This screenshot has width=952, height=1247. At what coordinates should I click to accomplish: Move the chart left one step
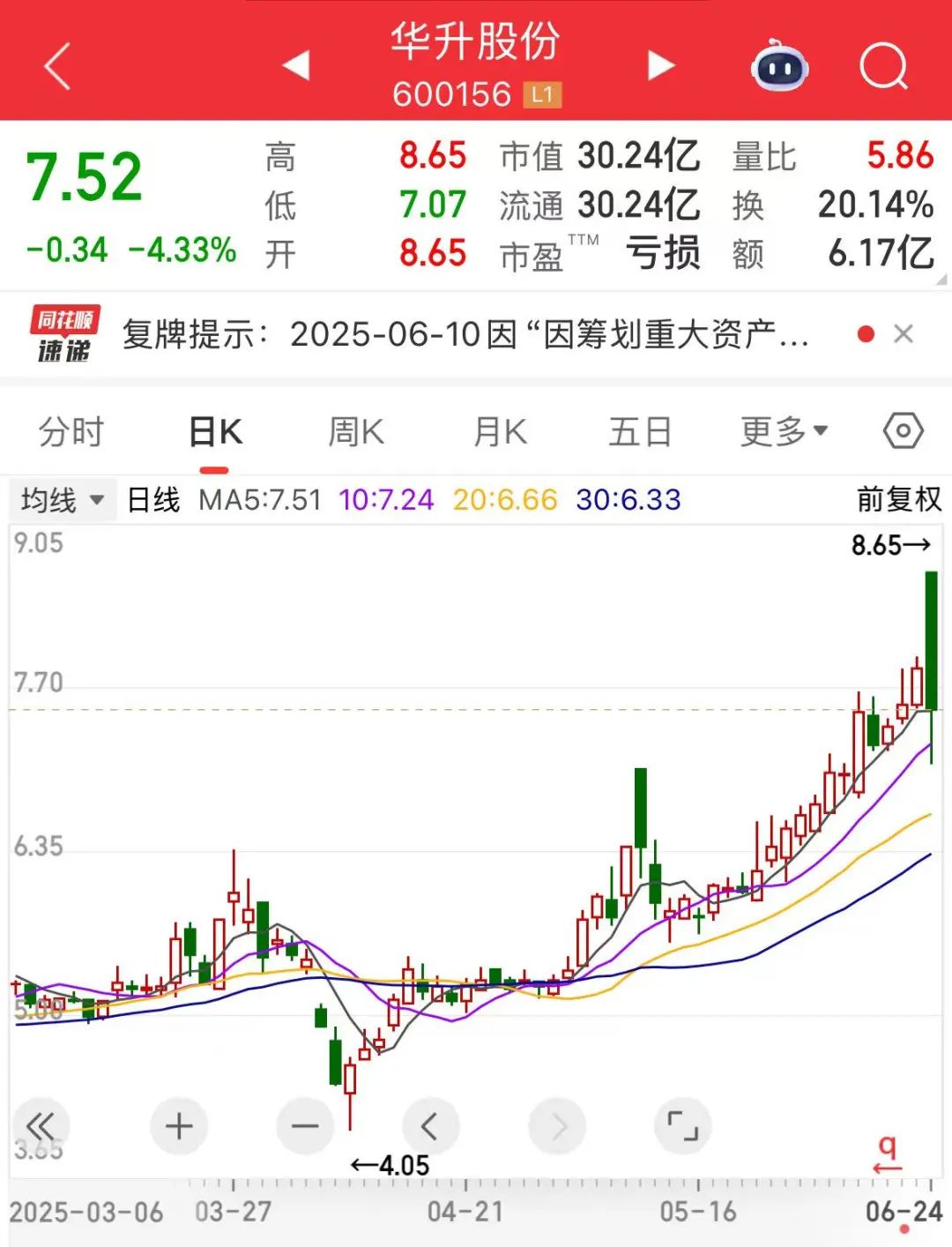coord(430,1126)
